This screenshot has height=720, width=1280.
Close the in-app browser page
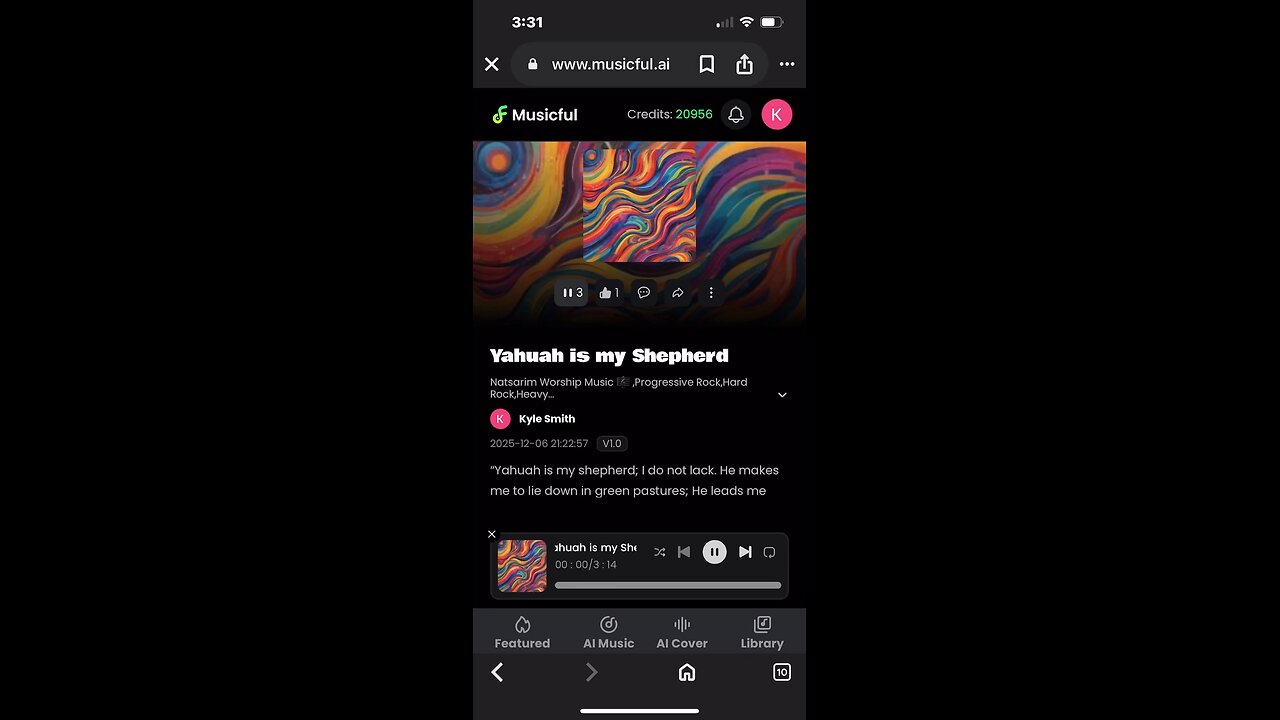[491, 64]
